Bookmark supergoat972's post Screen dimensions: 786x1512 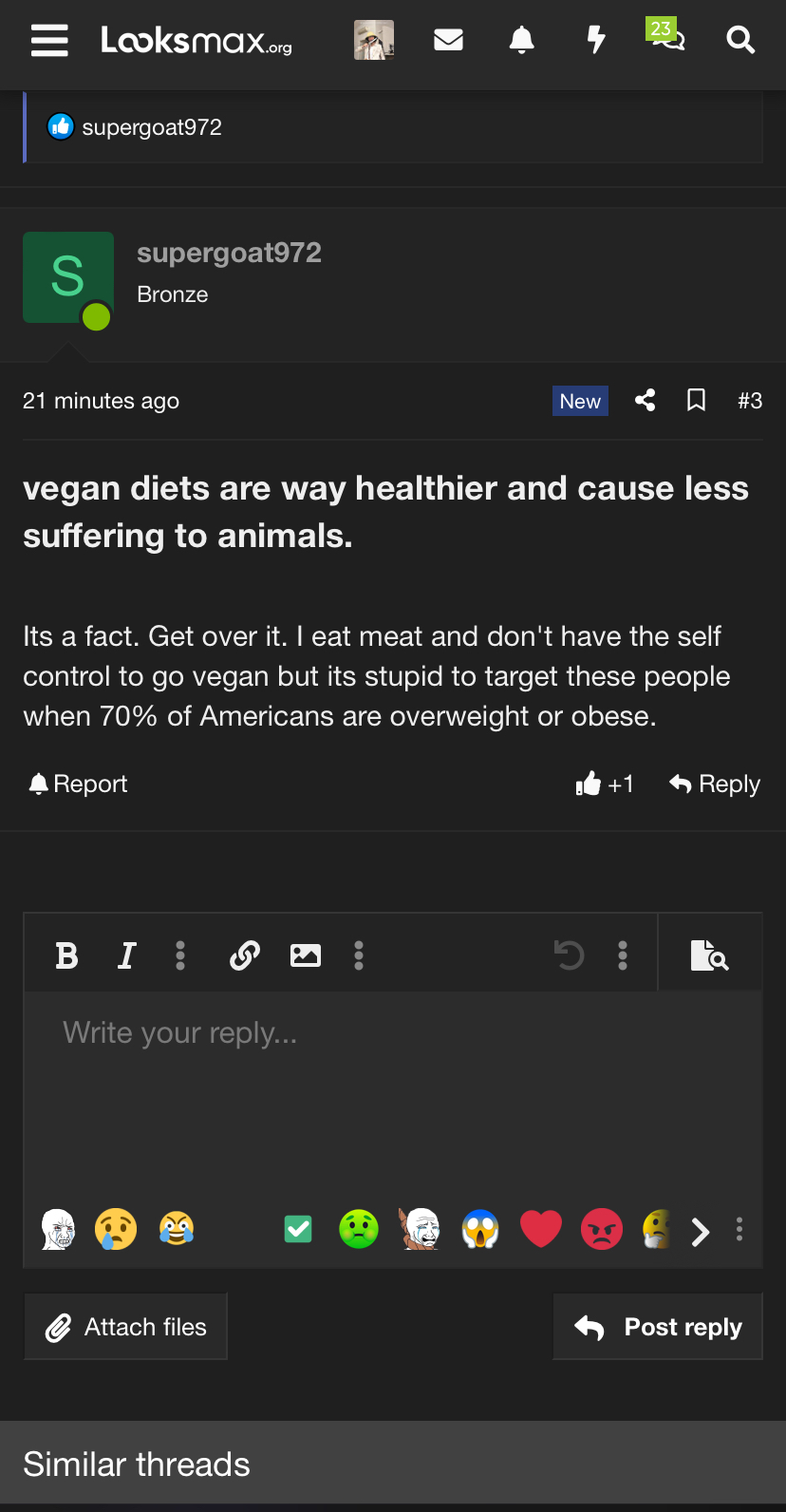coord(696,401)
